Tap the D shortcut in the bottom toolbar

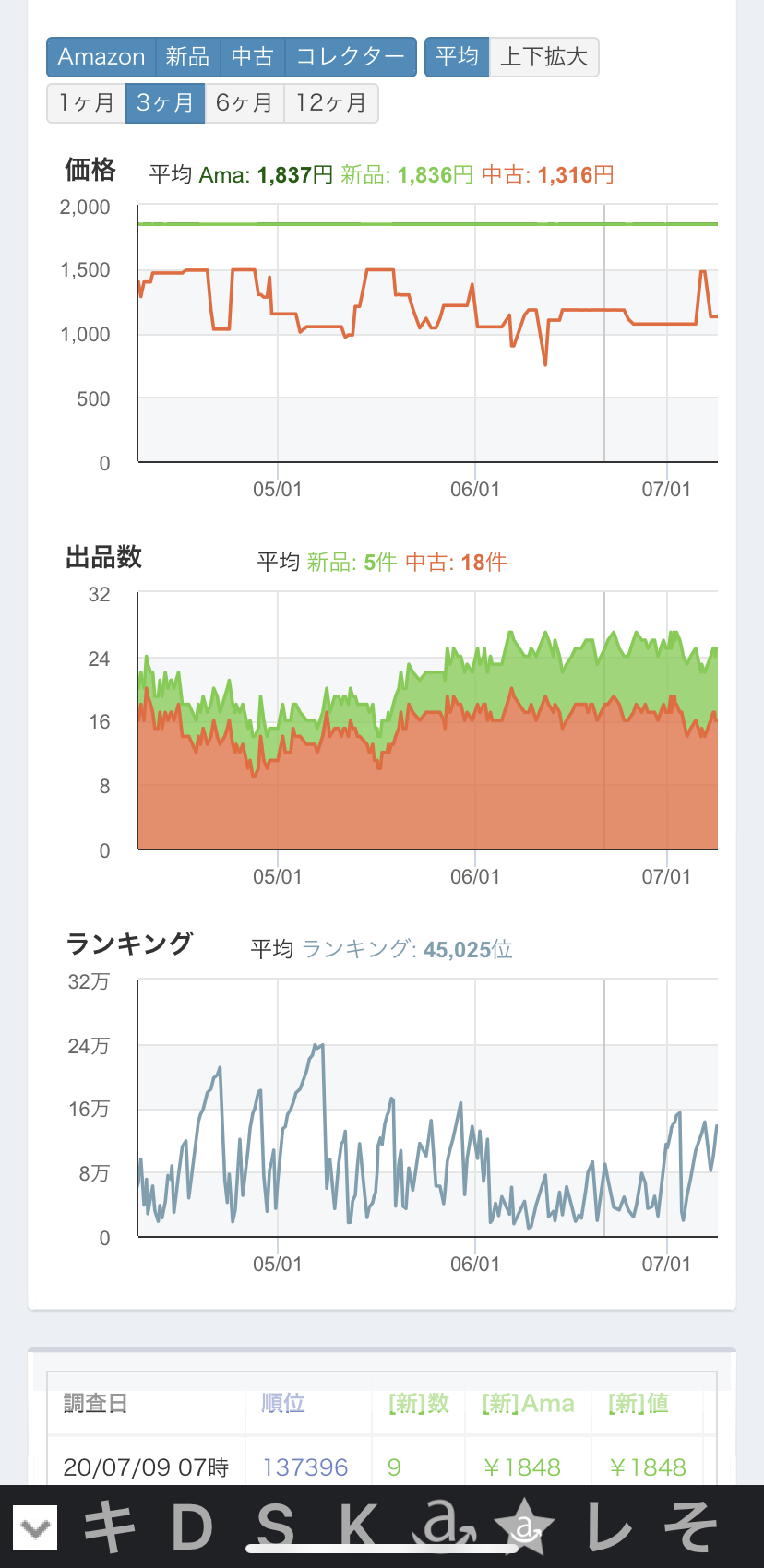pyautogui.click(x=192, y=1527)
